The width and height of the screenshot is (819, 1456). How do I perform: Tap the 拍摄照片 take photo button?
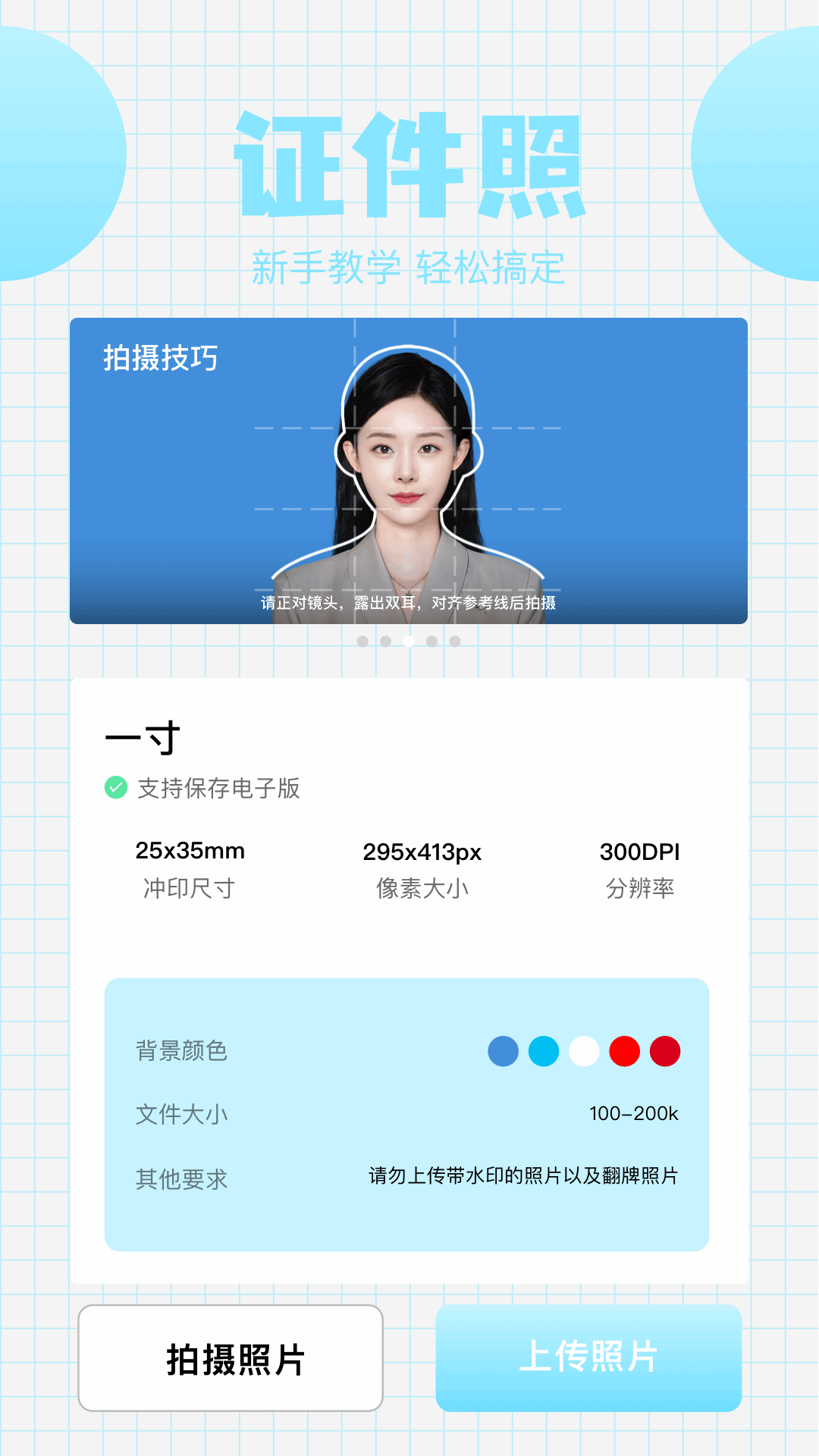231,1358
